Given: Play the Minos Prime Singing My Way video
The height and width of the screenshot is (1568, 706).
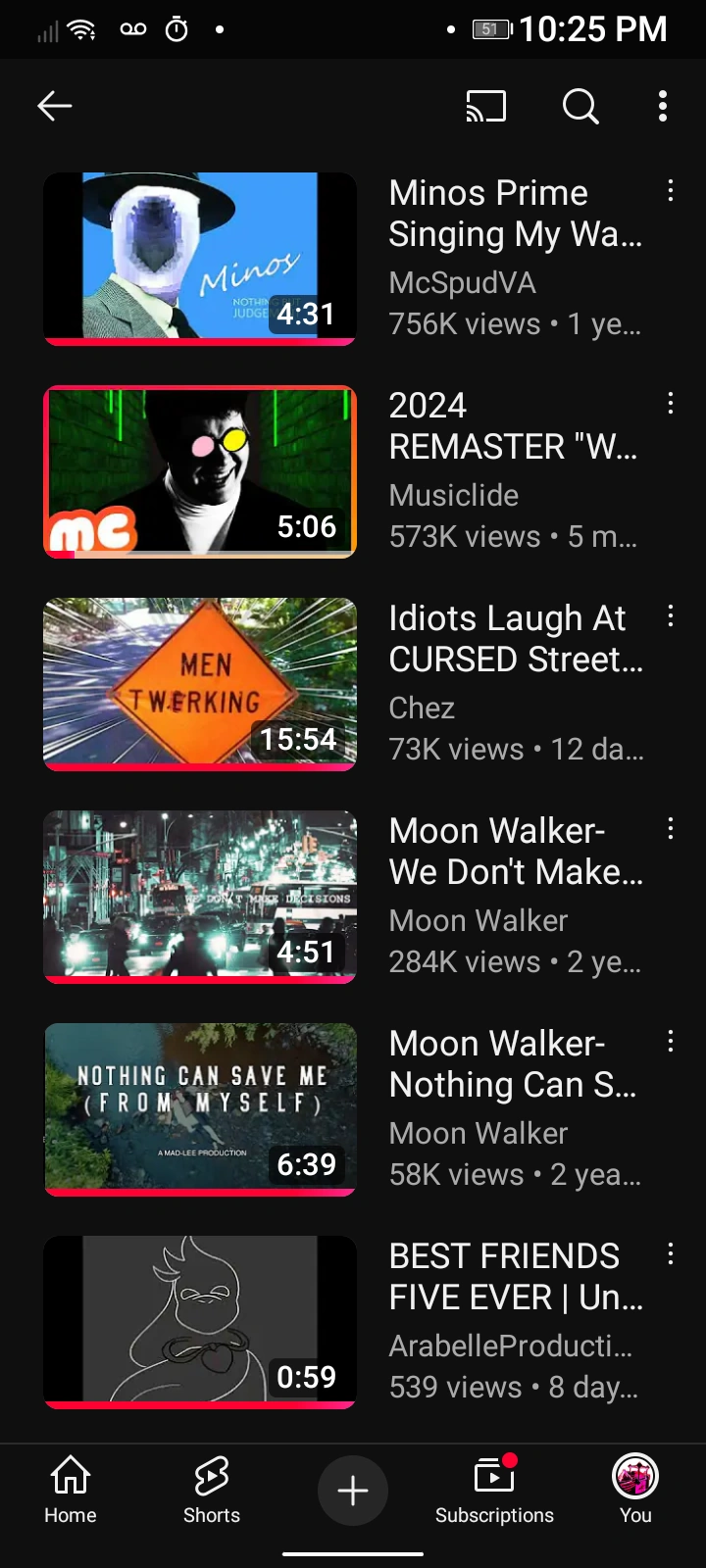Looking at the screenshot, I should pyautogui.click(x=200, y=259).
